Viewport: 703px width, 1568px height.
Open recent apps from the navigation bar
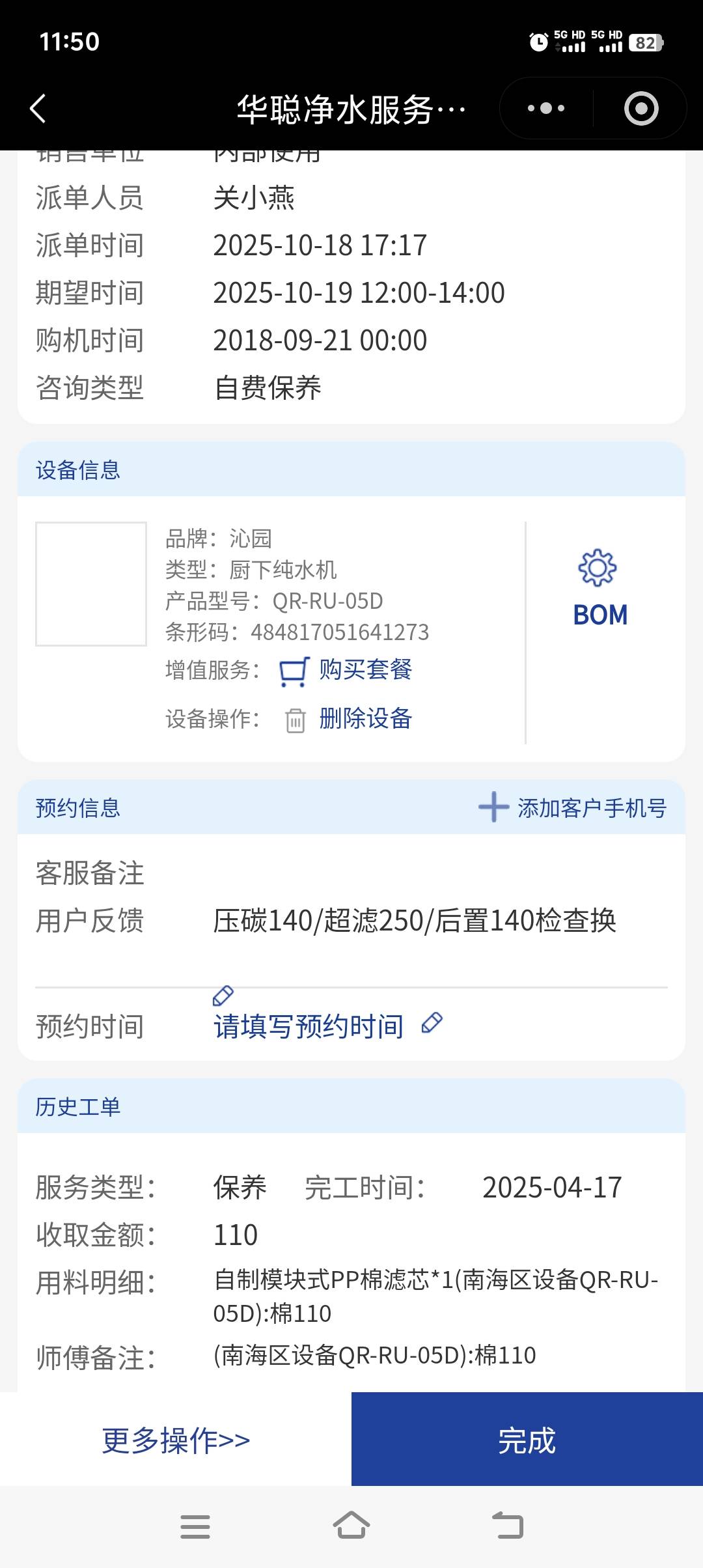coord(195,1526)
